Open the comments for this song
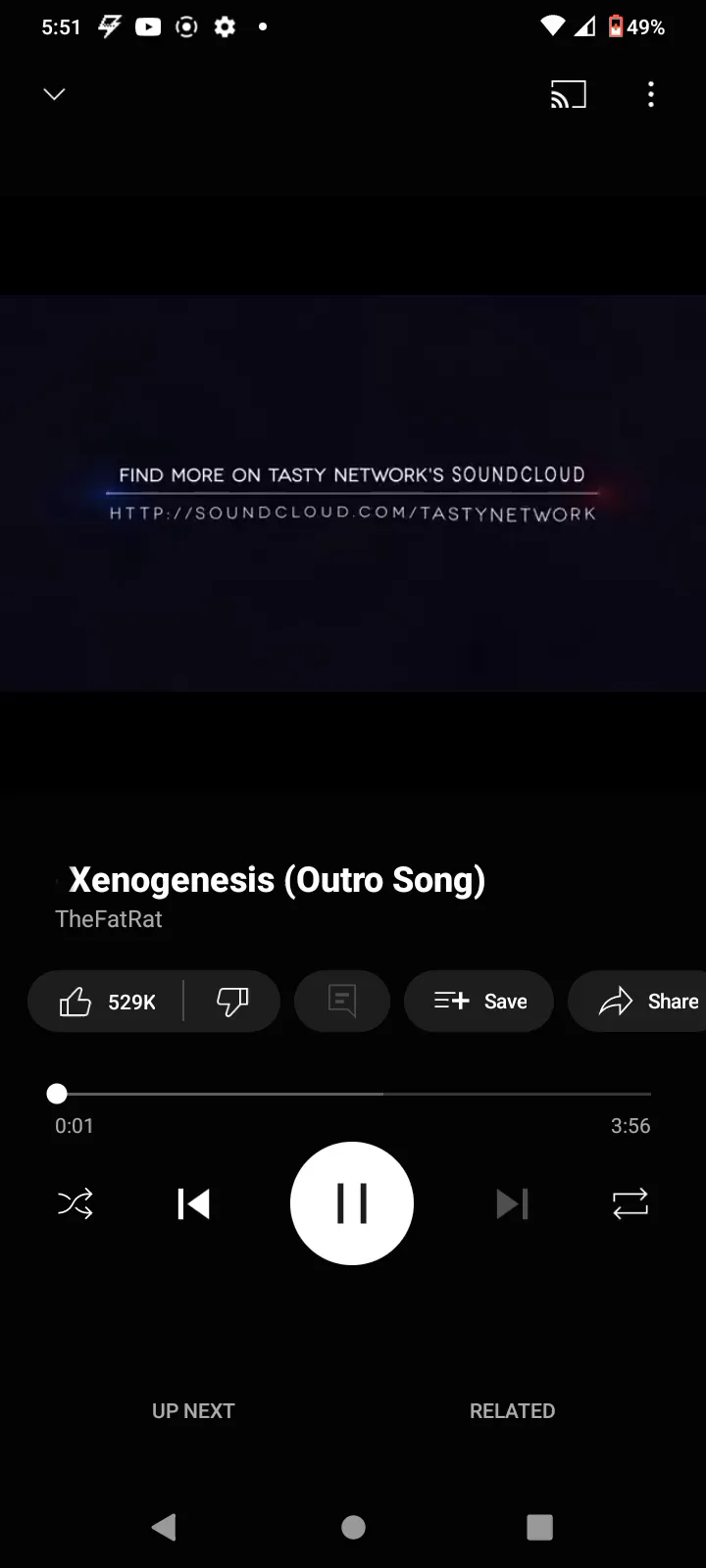Image resolution: width=706 pixels, height=1568 pixels. coord(342,1002)
